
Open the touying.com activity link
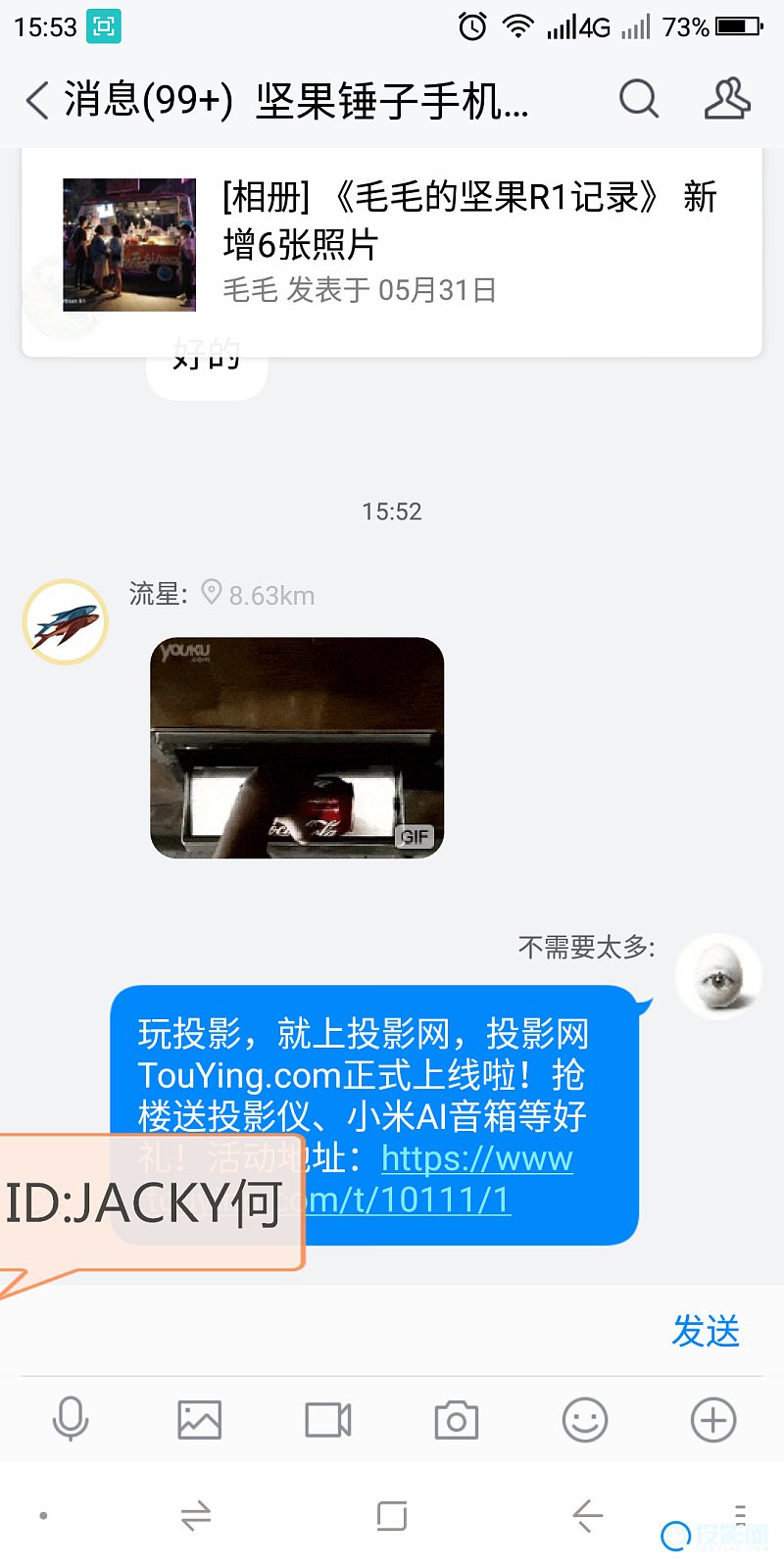point(476,1159)
